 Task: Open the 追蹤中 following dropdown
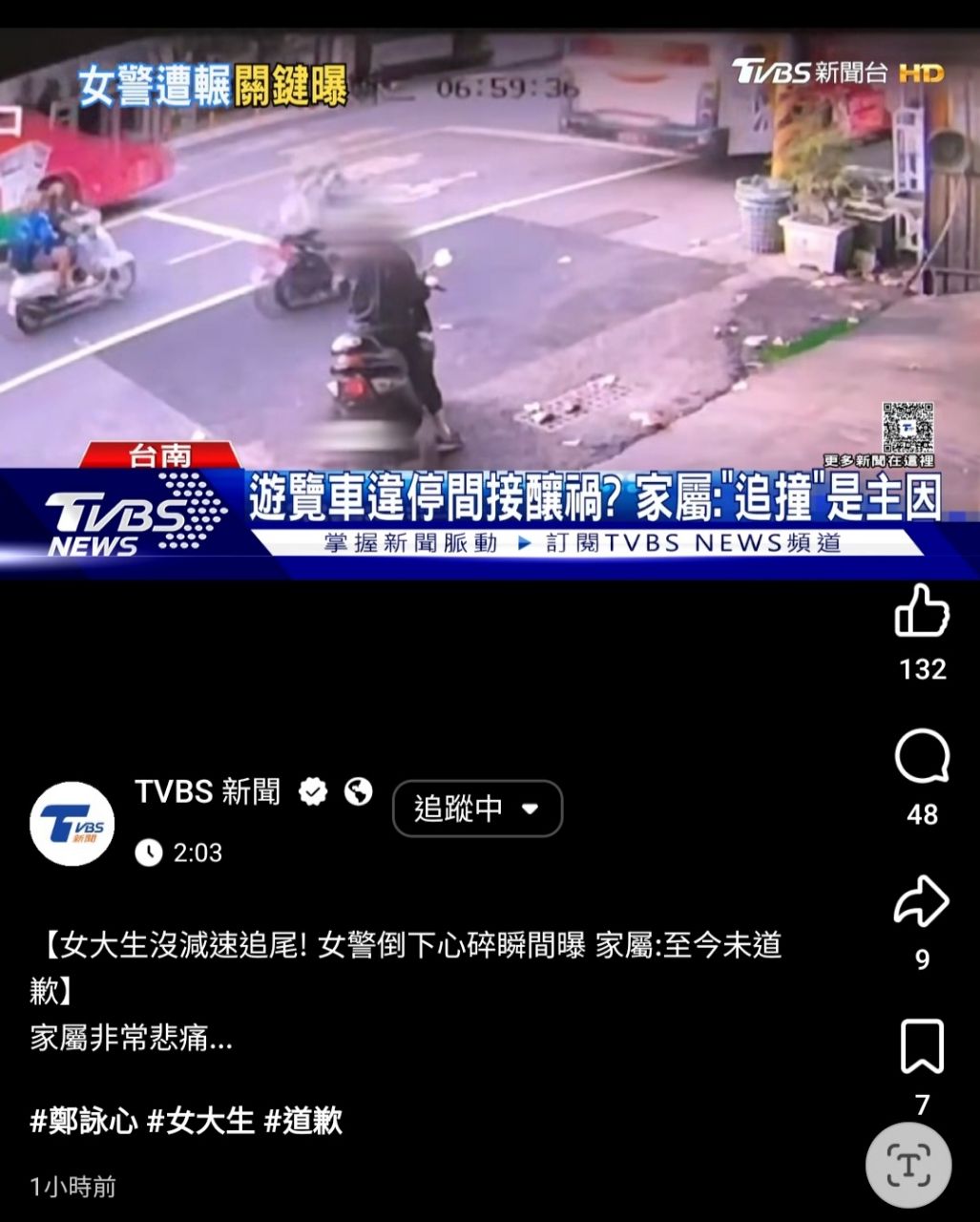[x=477, y=809]
